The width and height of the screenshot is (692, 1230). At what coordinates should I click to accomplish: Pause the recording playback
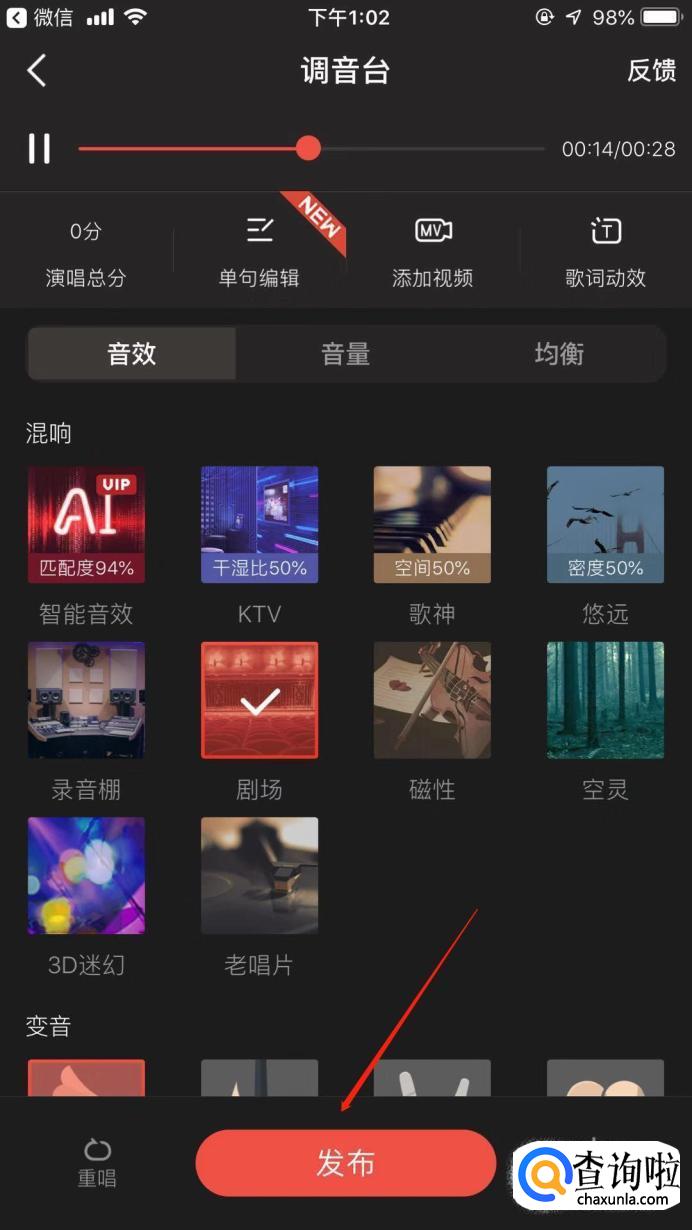coord(39,149)
